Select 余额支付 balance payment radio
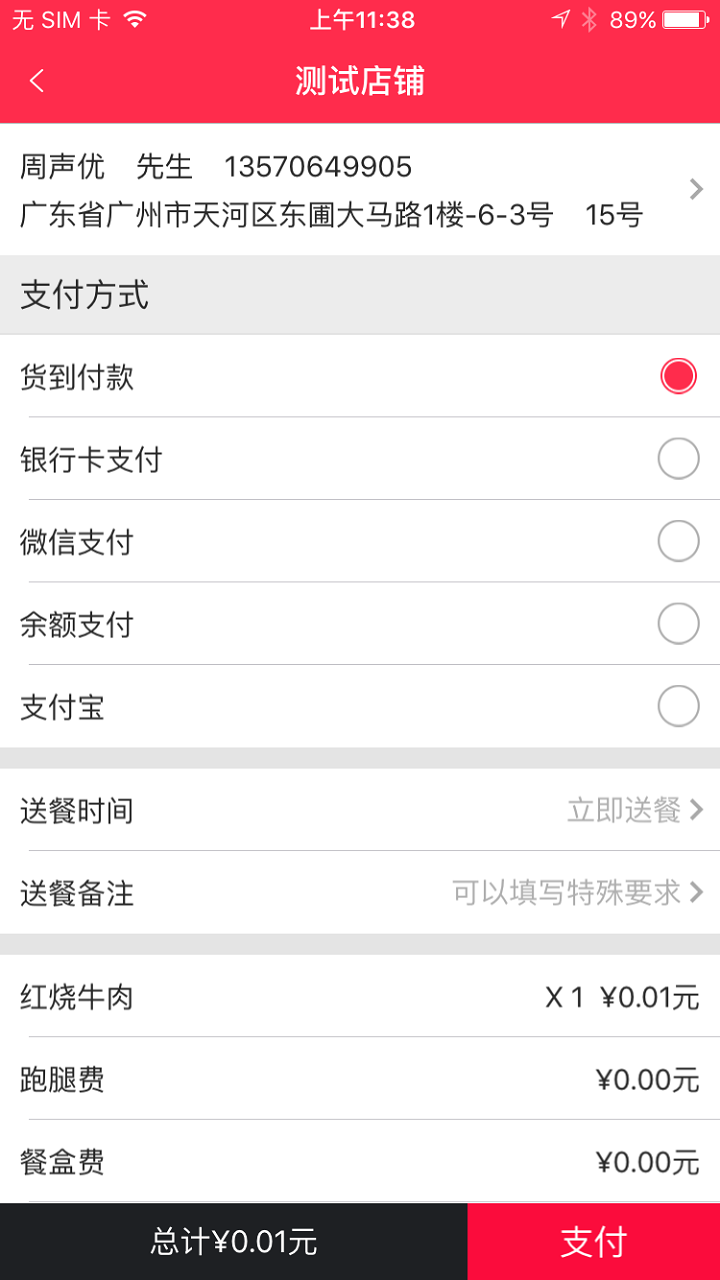The image size is (720, 1280). (678, 624)
